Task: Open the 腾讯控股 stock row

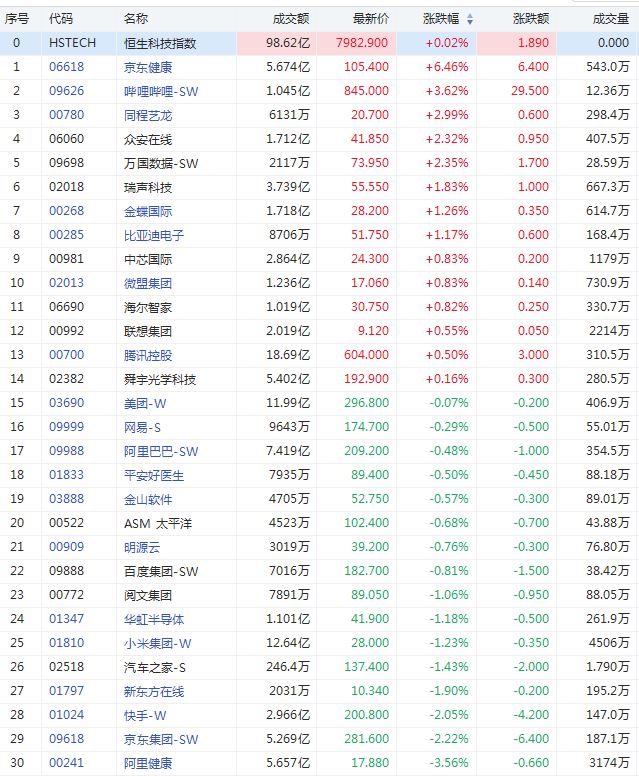Action: pyautogui.click(x=147, y=355)
